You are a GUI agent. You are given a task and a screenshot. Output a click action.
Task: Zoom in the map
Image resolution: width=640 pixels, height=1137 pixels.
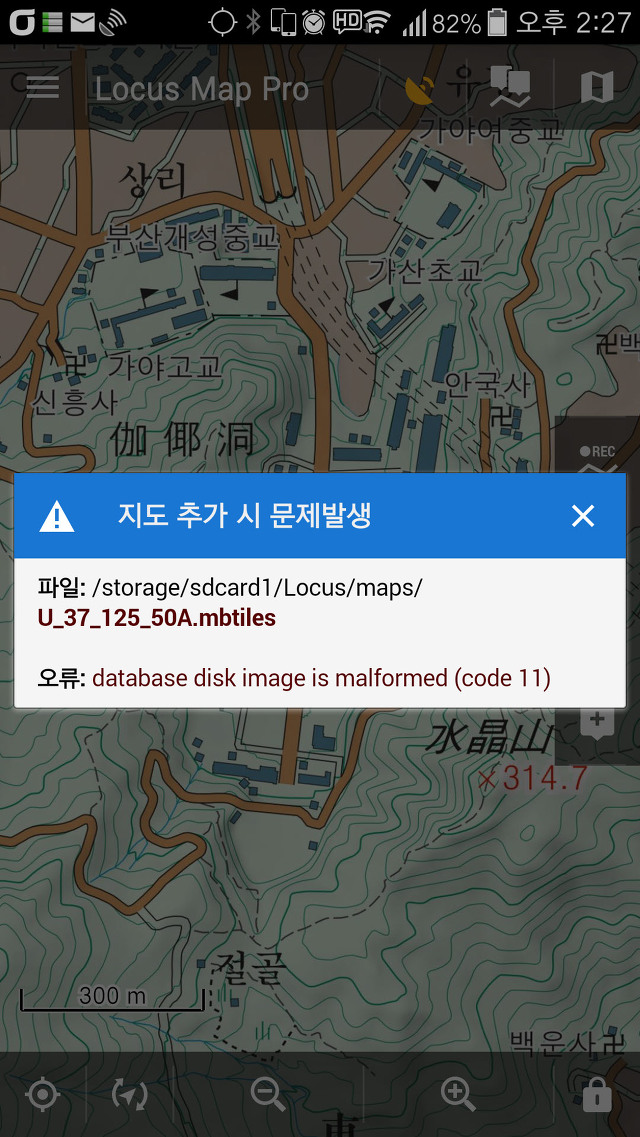click(458, 1094)
